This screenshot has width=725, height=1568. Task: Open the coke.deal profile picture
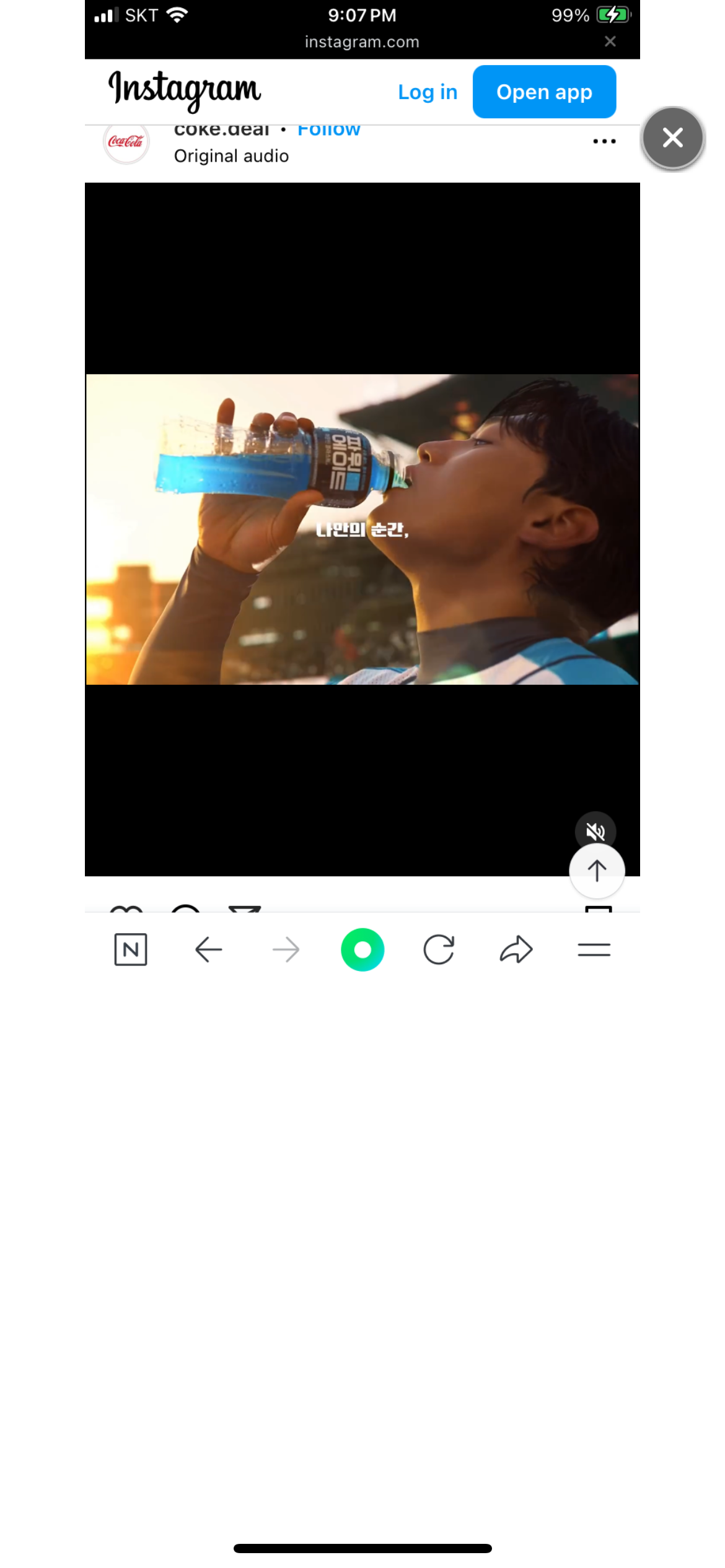(126, 142)
